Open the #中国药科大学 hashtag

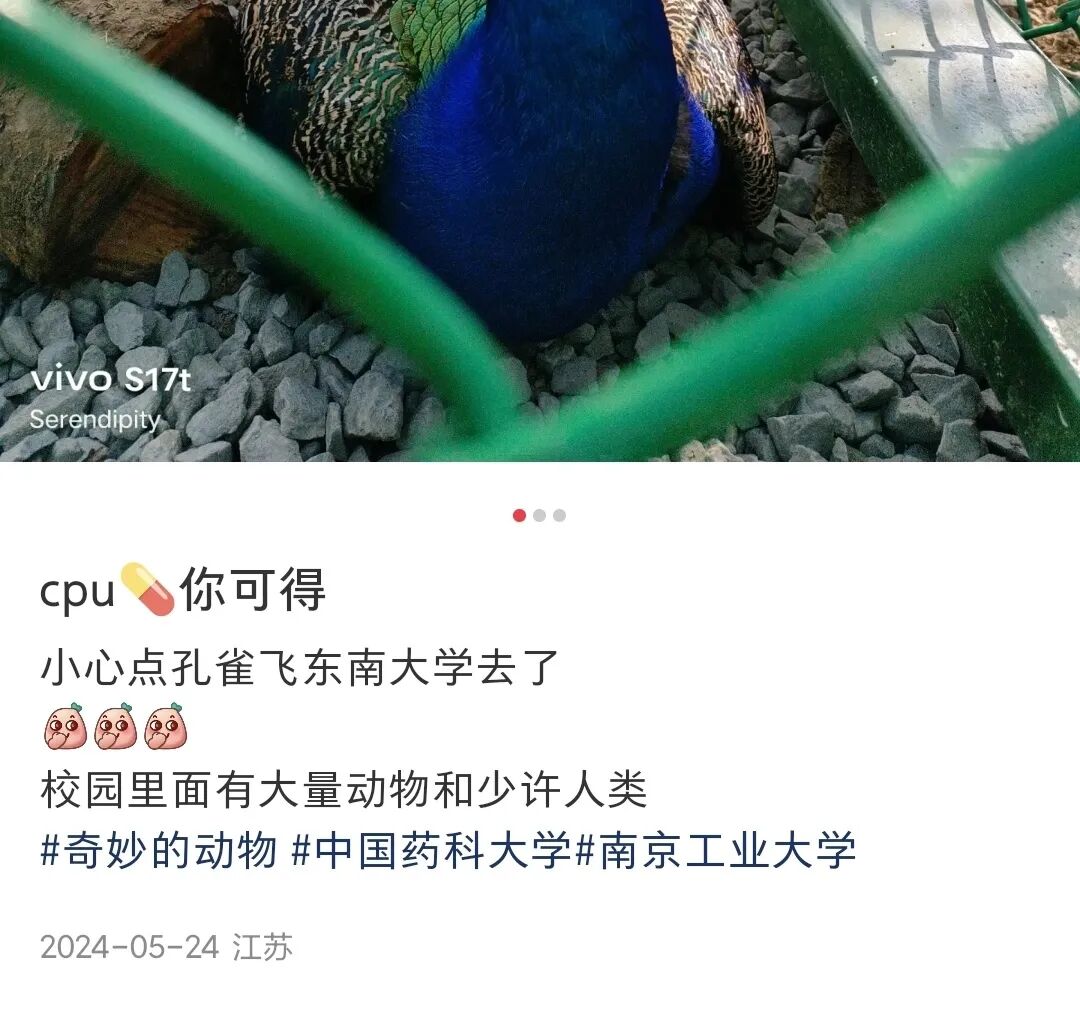(432, 851)
